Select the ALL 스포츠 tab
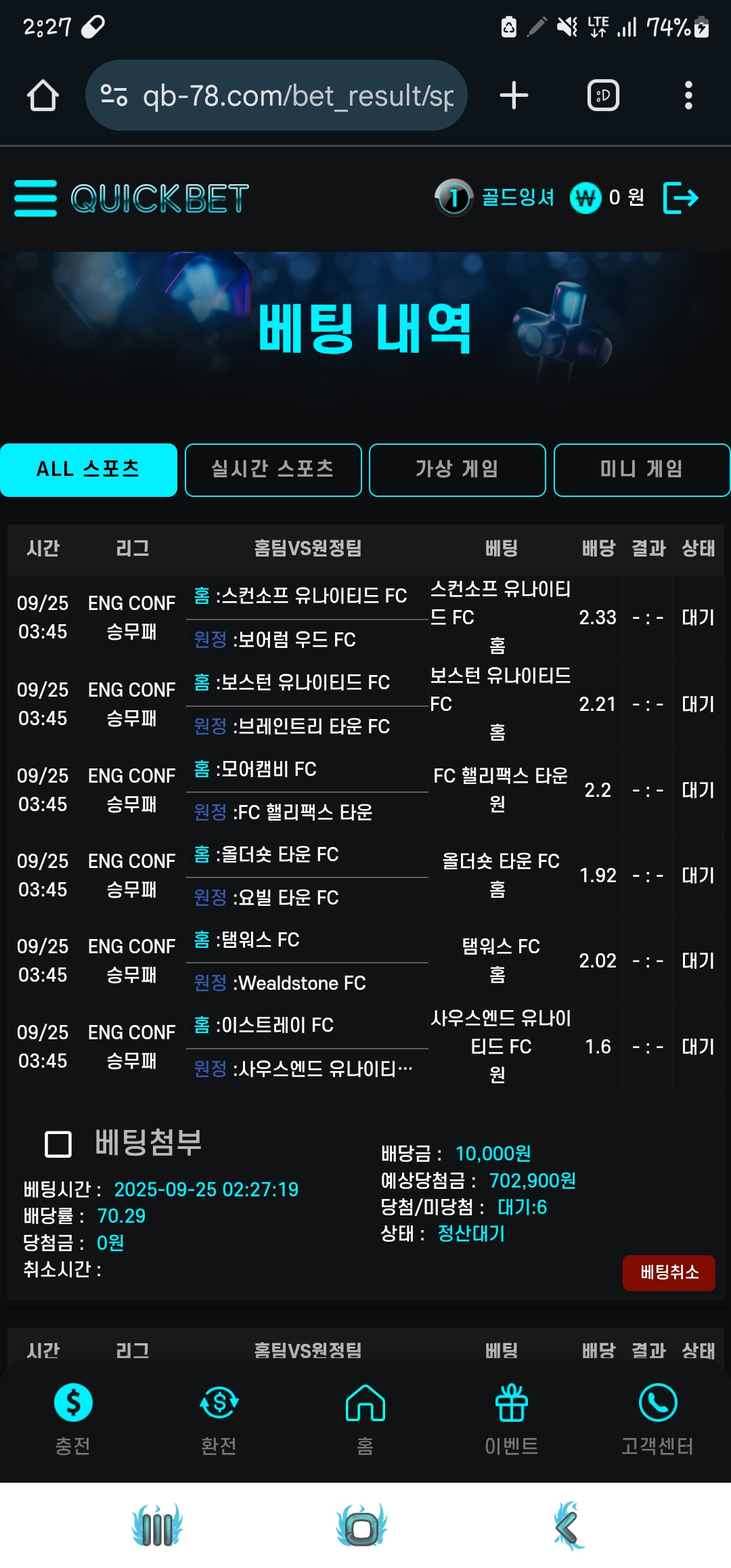The height and width of the screenshot is (1568, 731). (89, 470)
